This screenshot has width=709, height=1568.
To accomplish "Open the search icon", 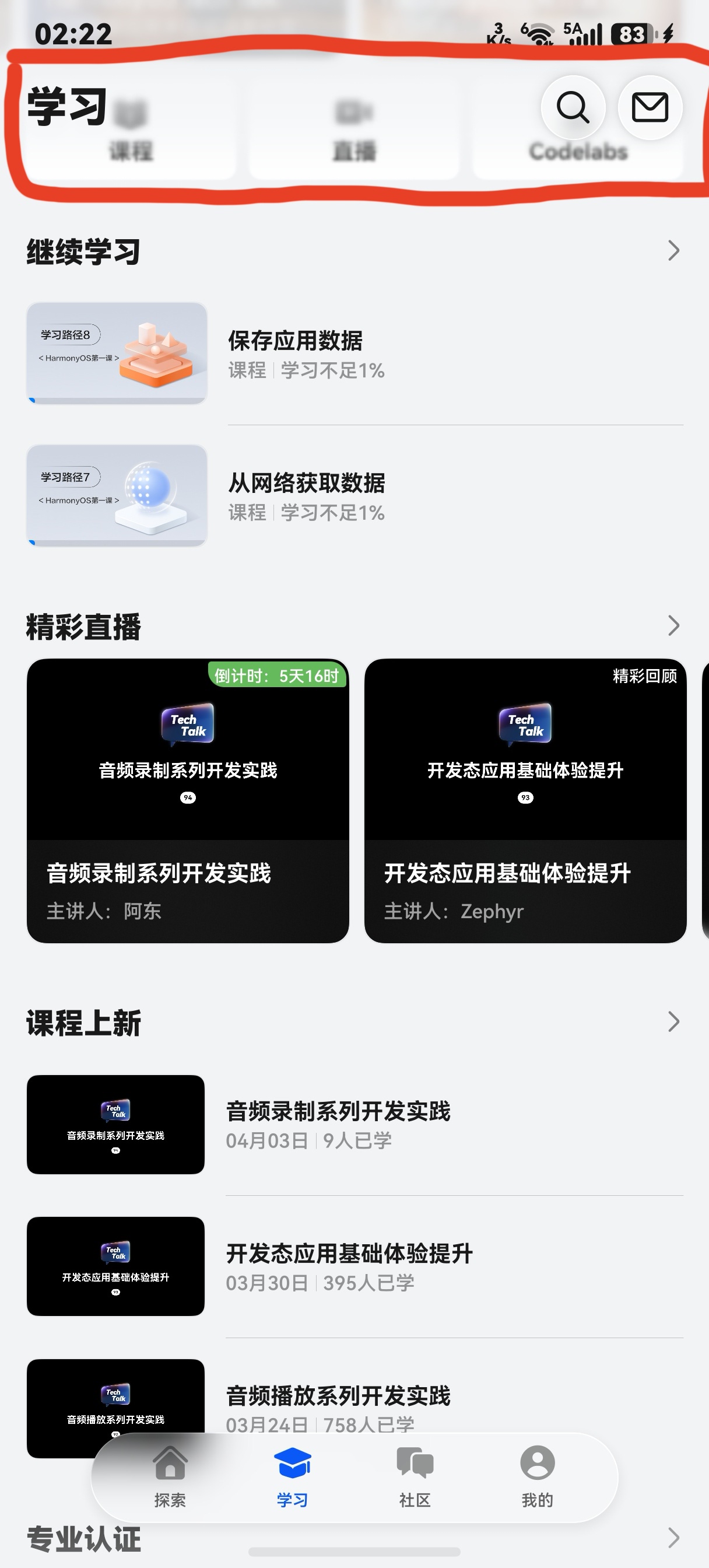I will (573, 108).
